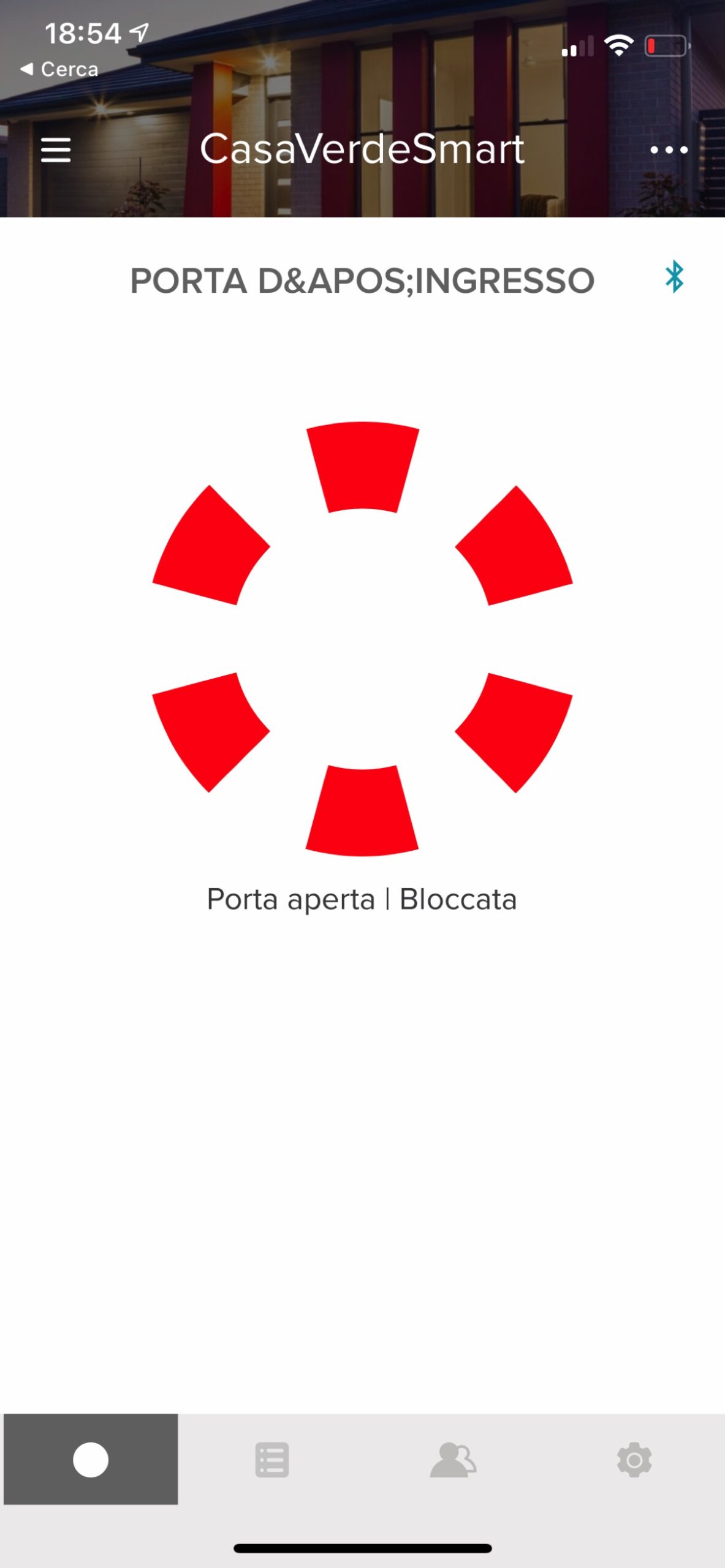Go to the settings gear tab
This screenshot has width=725, height=1568.
(x=634, y=1460)
